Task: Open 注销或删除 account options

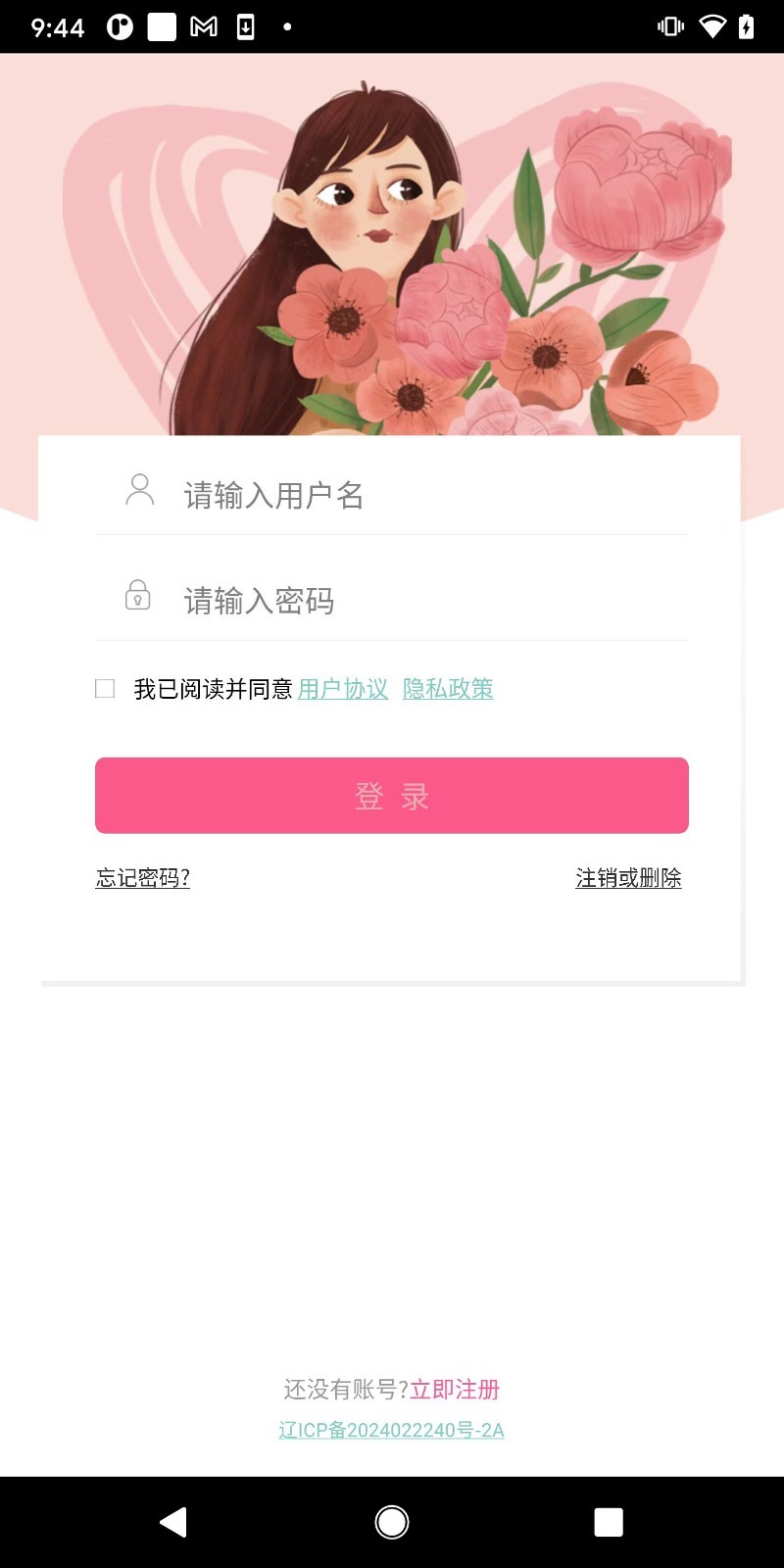Action: click(x=629, y=877)
